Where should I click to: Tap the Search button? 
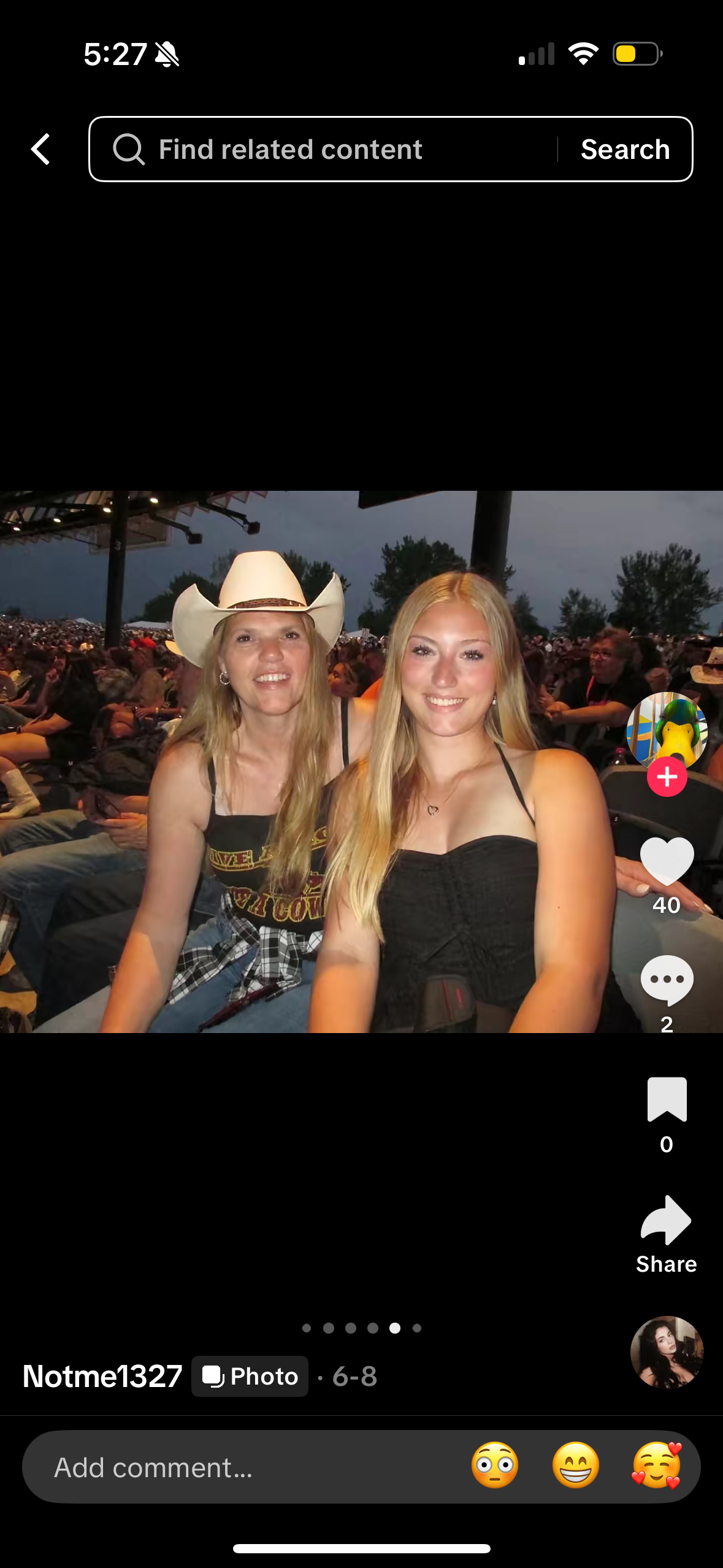point(625,149)
